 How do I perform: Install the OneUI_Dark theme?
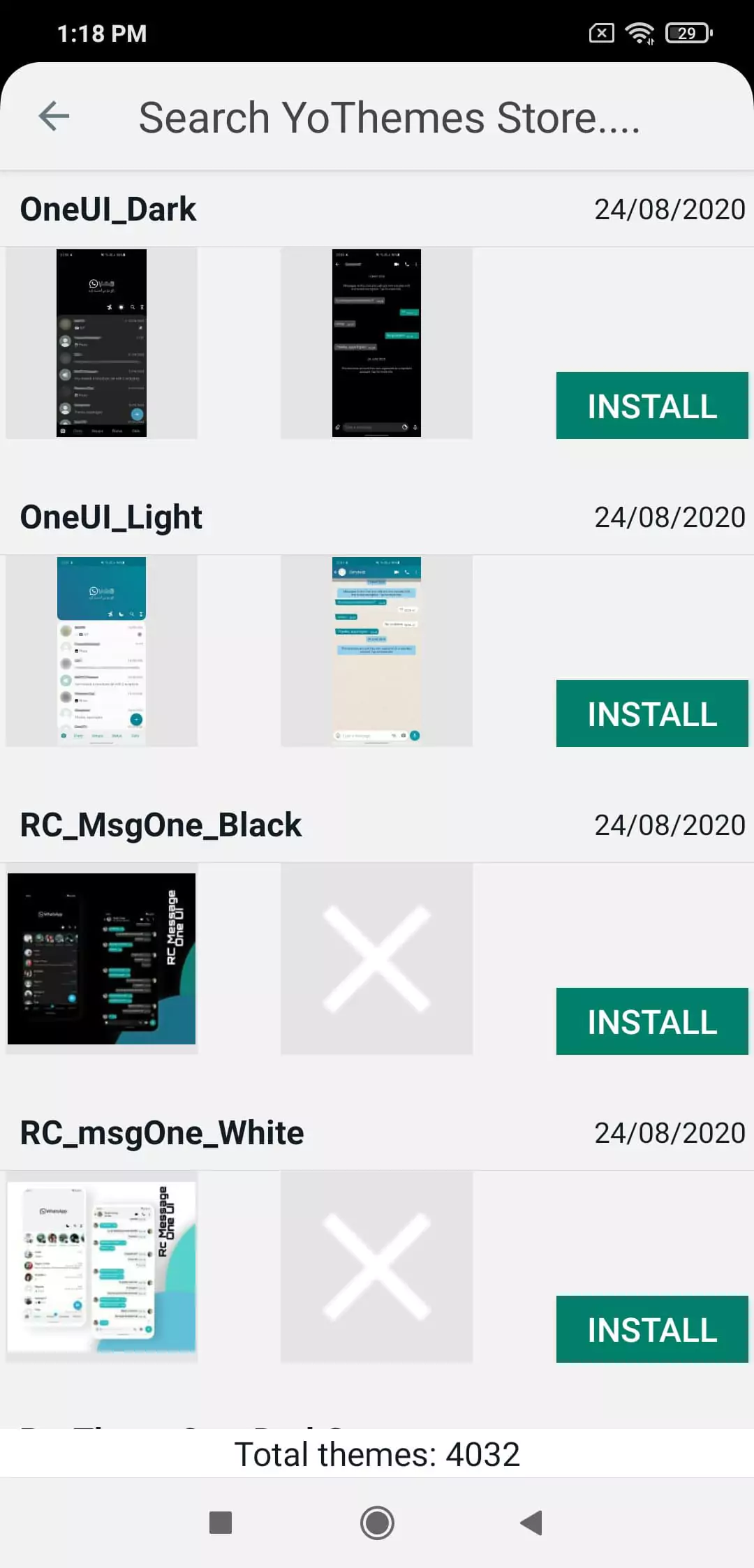(x=652, y=406)
